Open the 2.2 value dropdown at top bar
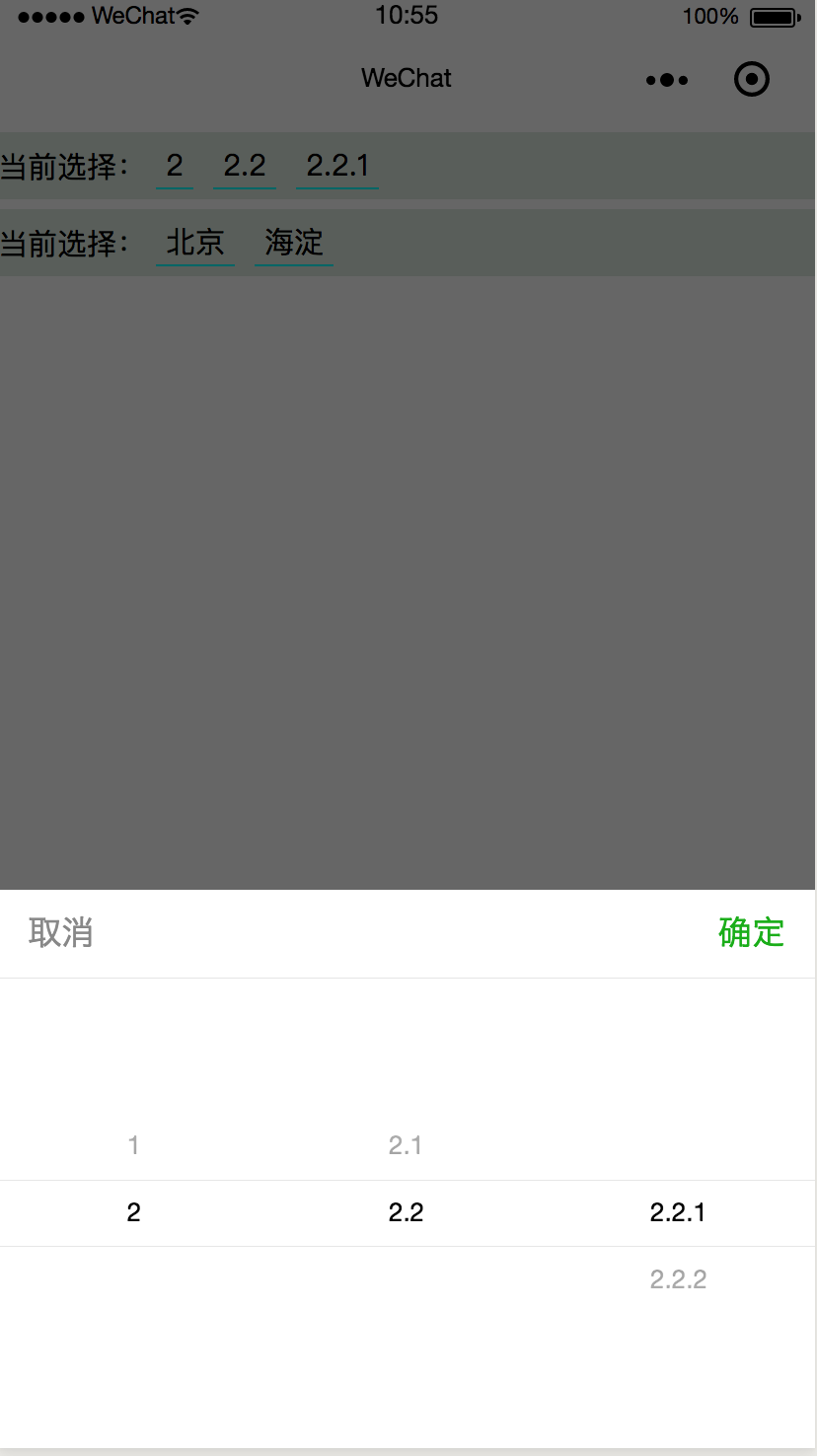This screenshot has height=1456, width=817. pyautogui.click(x=244, y=165)
